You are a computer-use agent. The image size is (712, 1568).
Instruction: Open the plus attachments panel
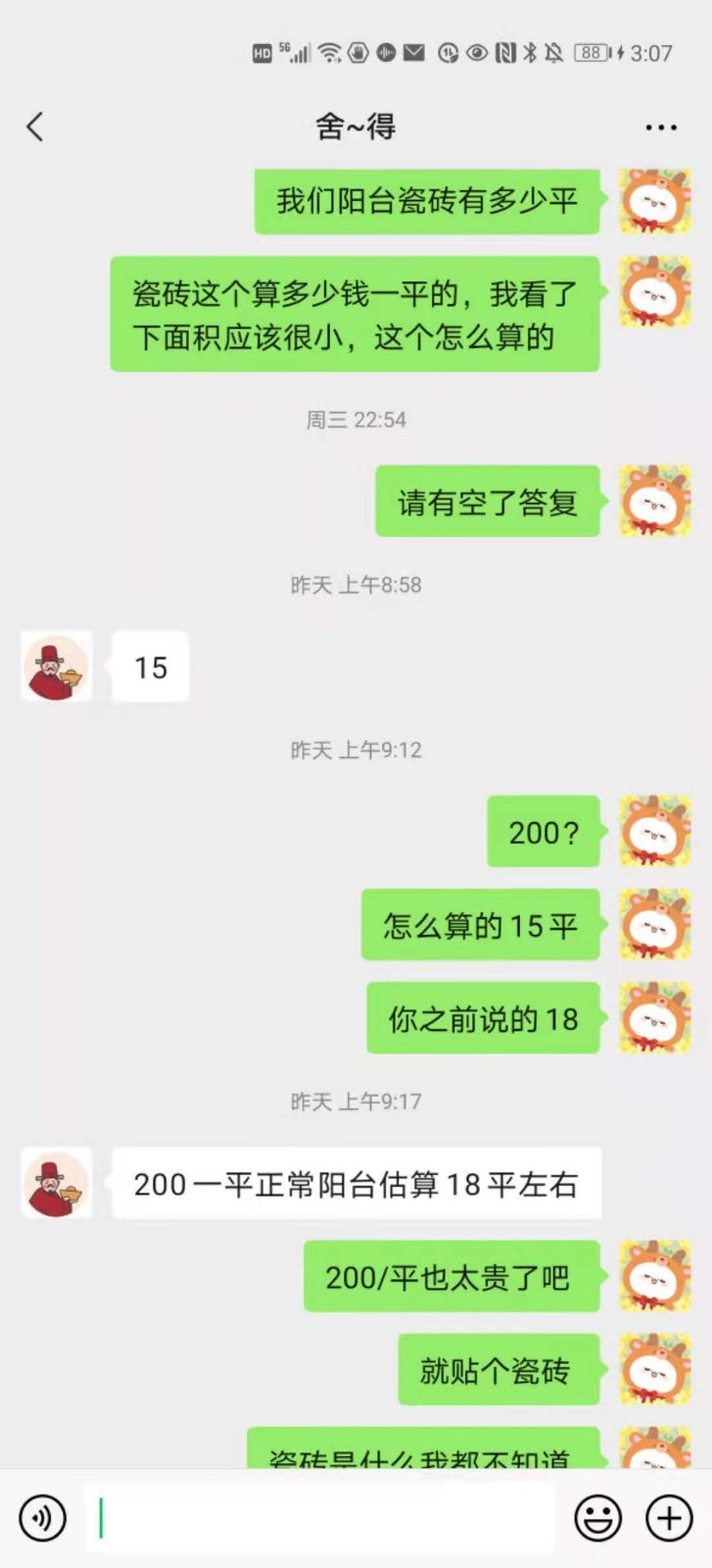pyautogui.click(x=670, y=1518)
